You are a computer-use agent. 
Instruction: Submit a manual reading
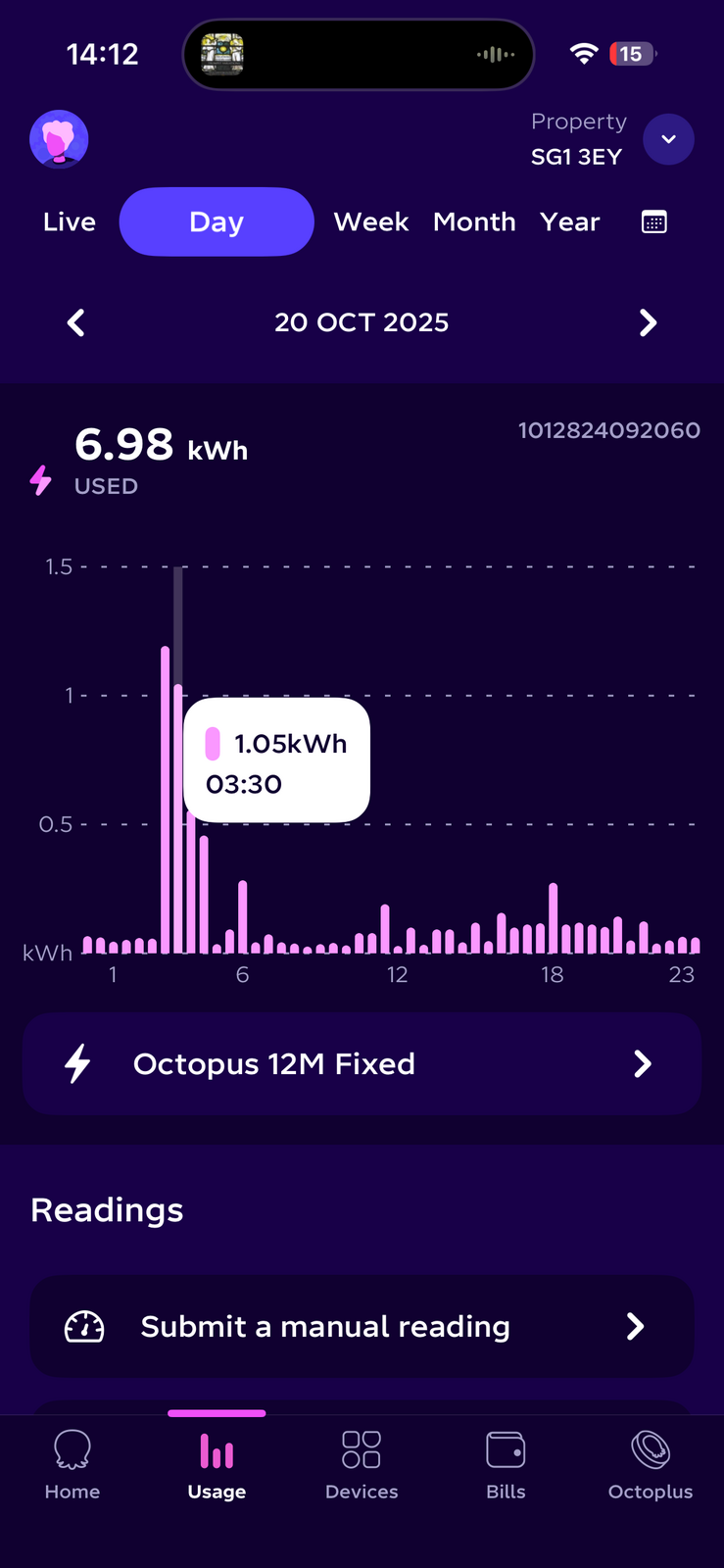coord(362,1327)
